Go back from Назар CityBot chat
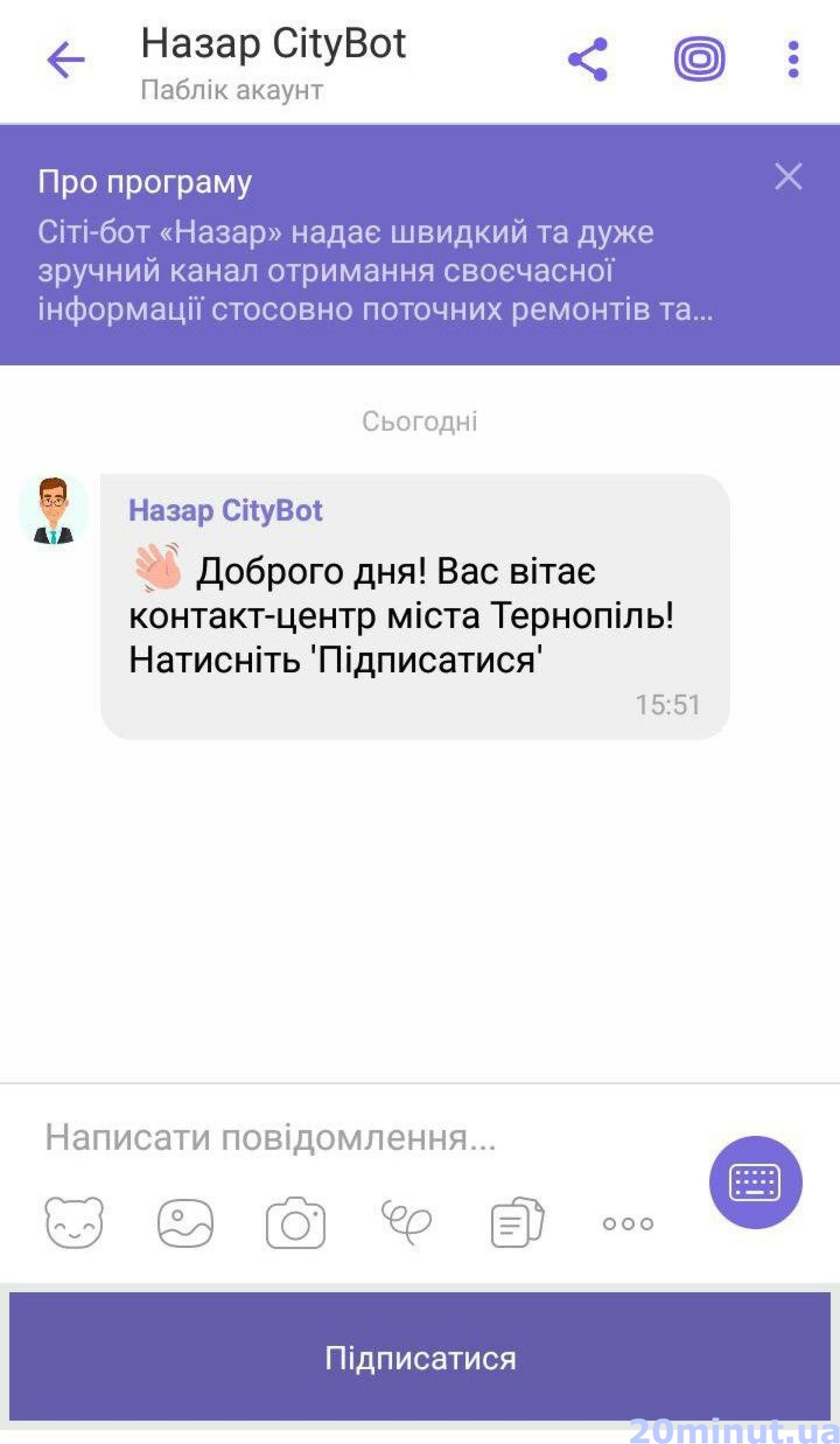 [66, 60]
